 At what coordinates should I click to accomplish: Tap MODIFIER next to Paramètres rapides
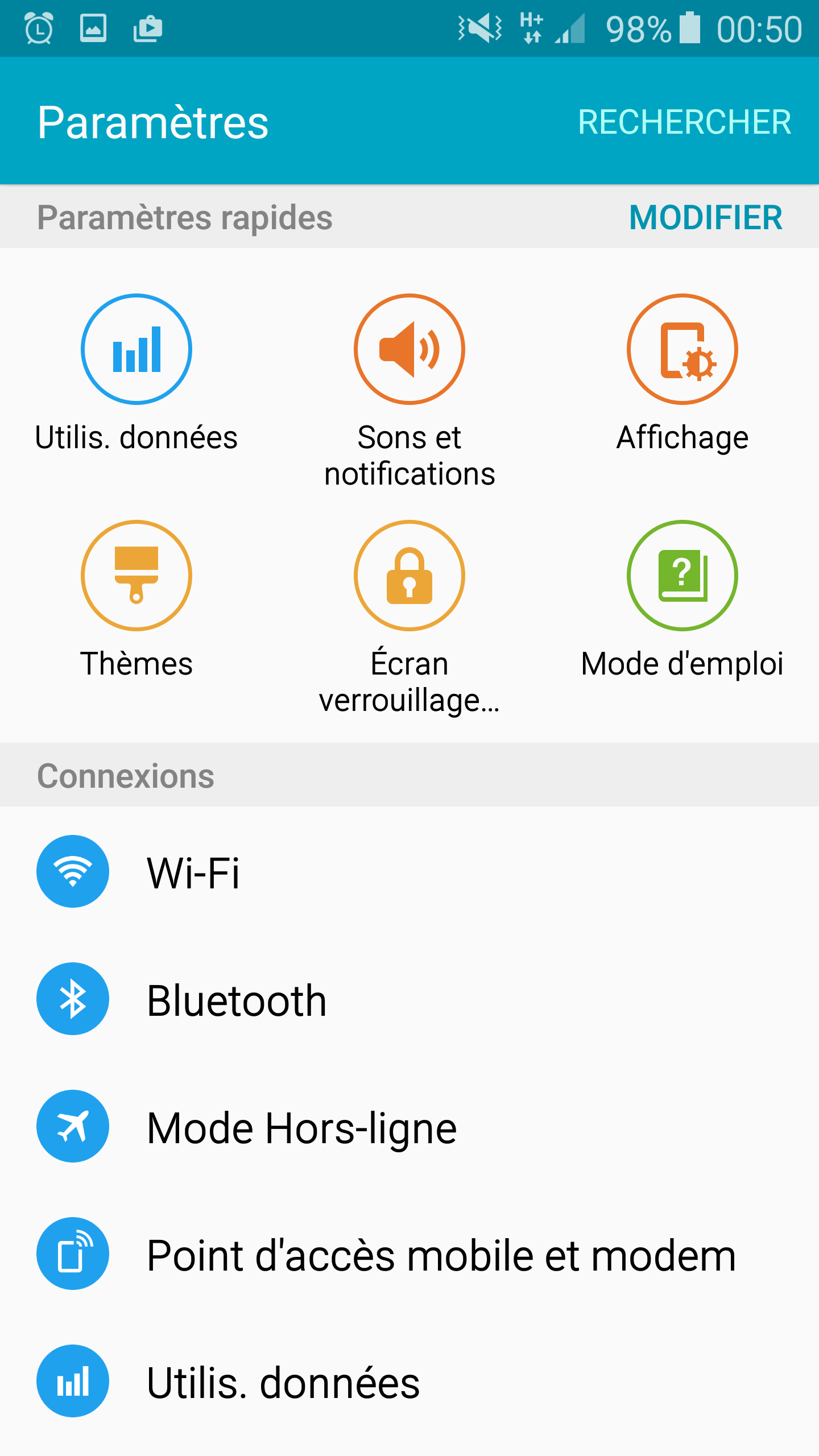coord(706,217)
